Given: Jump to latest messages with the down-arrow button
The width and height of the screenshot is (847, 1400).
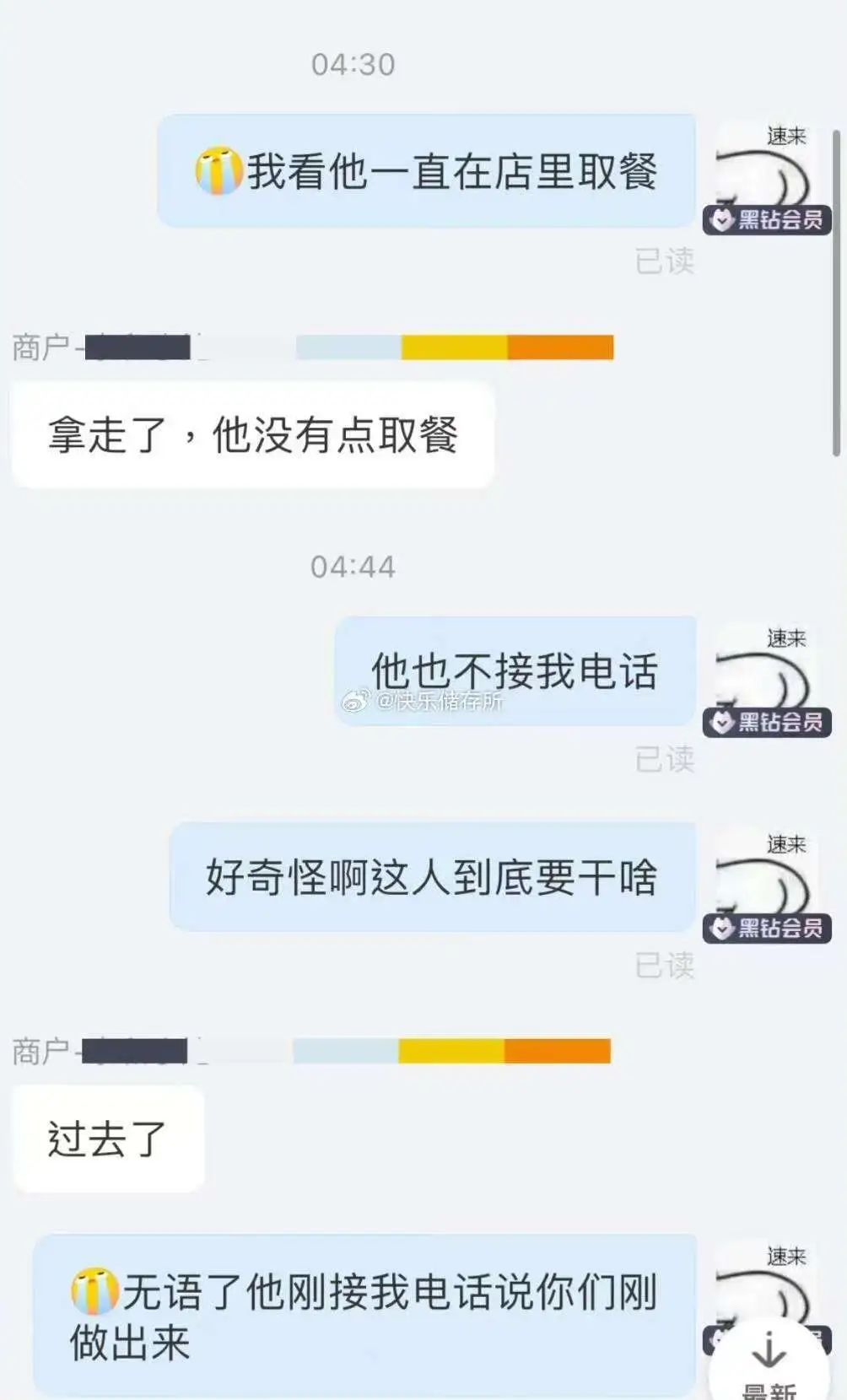Looking at the screenshot, I should pos(769,1360).
